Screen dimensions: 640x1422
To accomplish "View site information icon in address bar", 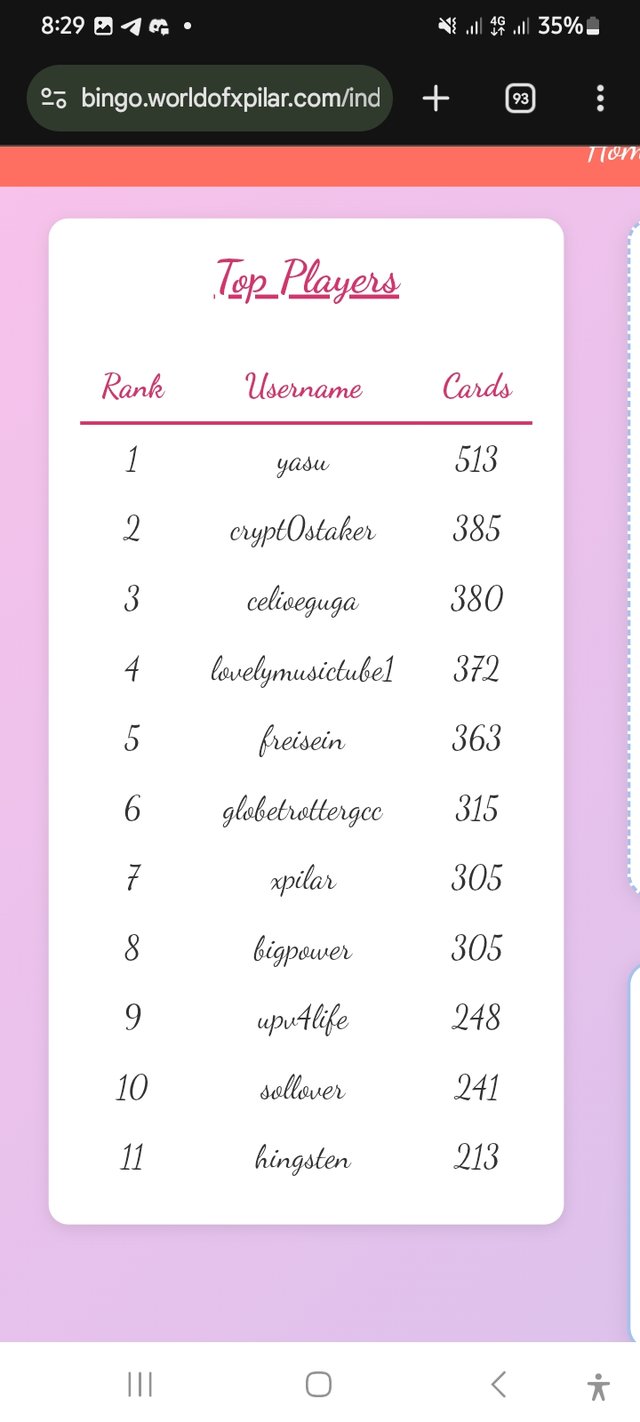I will [53, 98].
